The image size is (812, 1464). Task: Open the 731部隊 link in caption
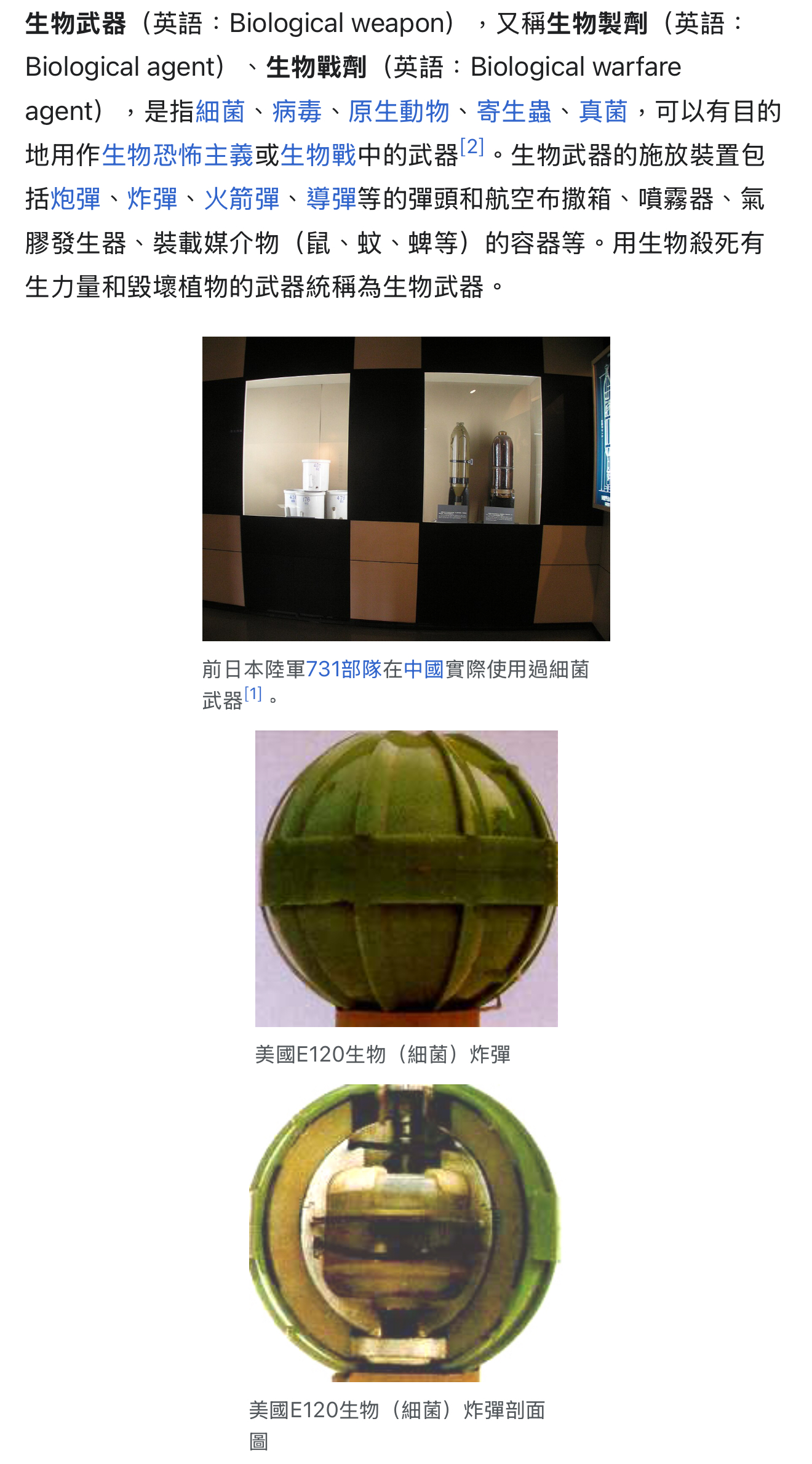pos(343,669)
